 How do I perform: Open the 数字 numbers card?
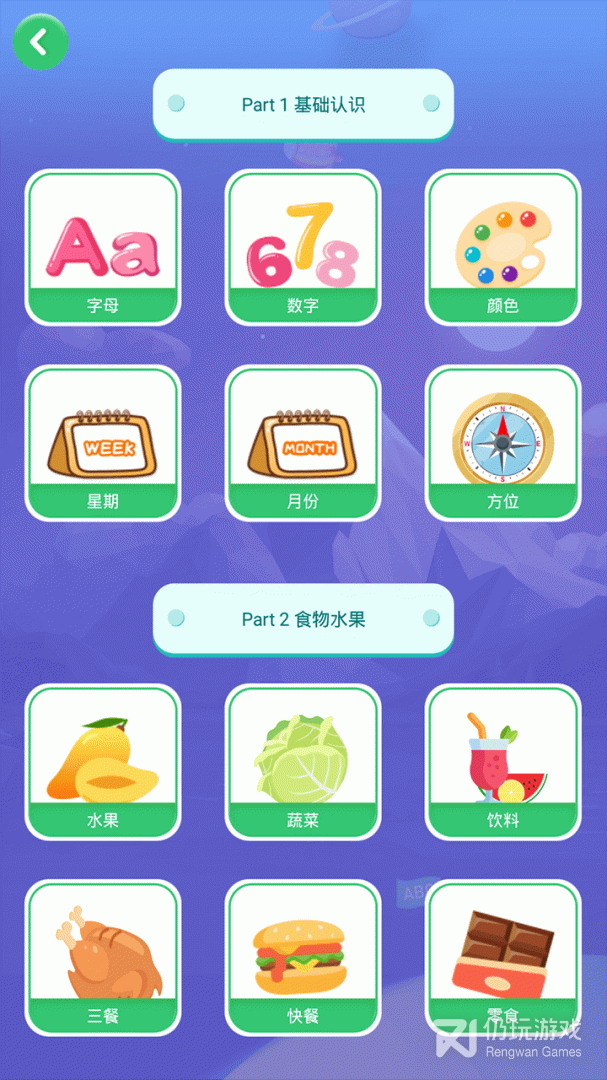(x=303, y=248)
